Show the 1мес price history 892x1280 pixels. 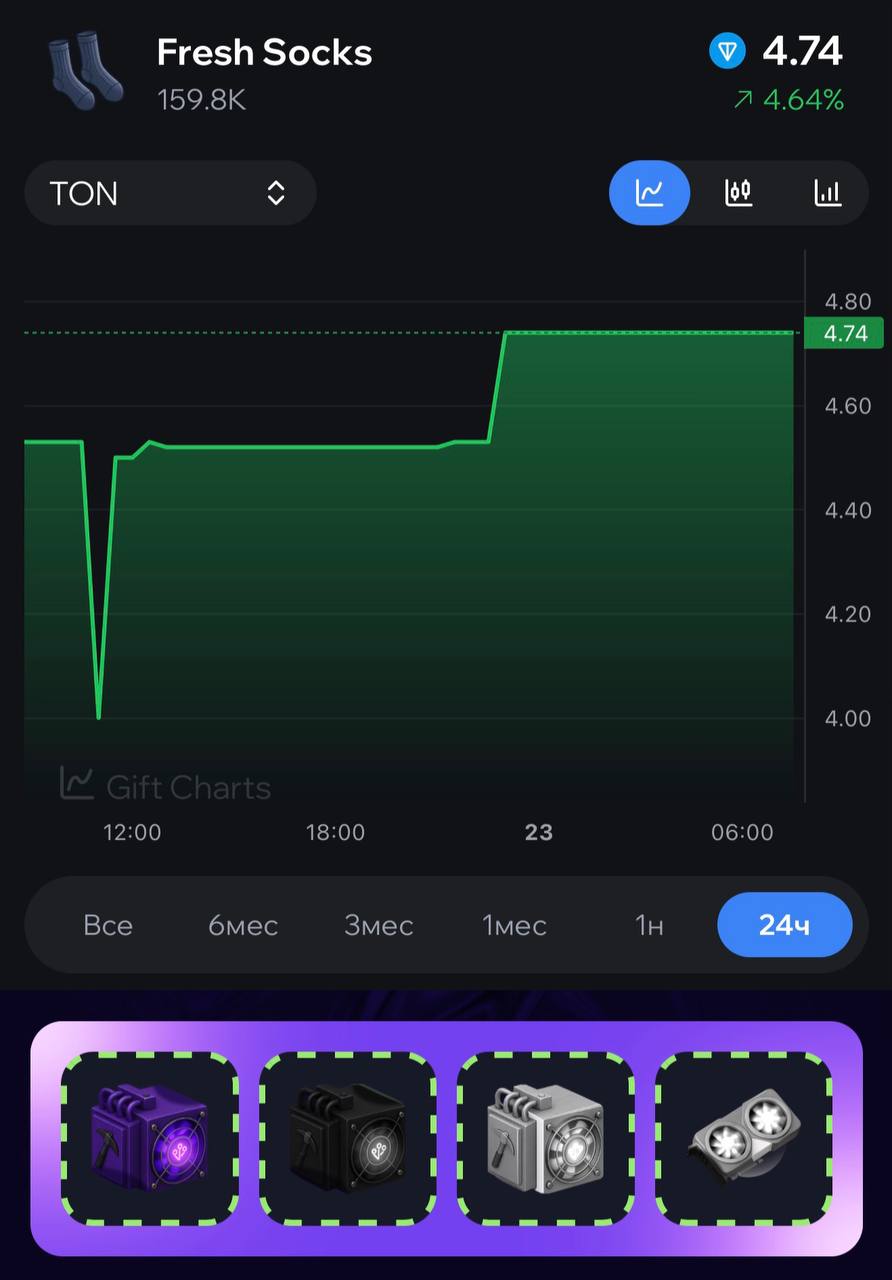point(514,925)
